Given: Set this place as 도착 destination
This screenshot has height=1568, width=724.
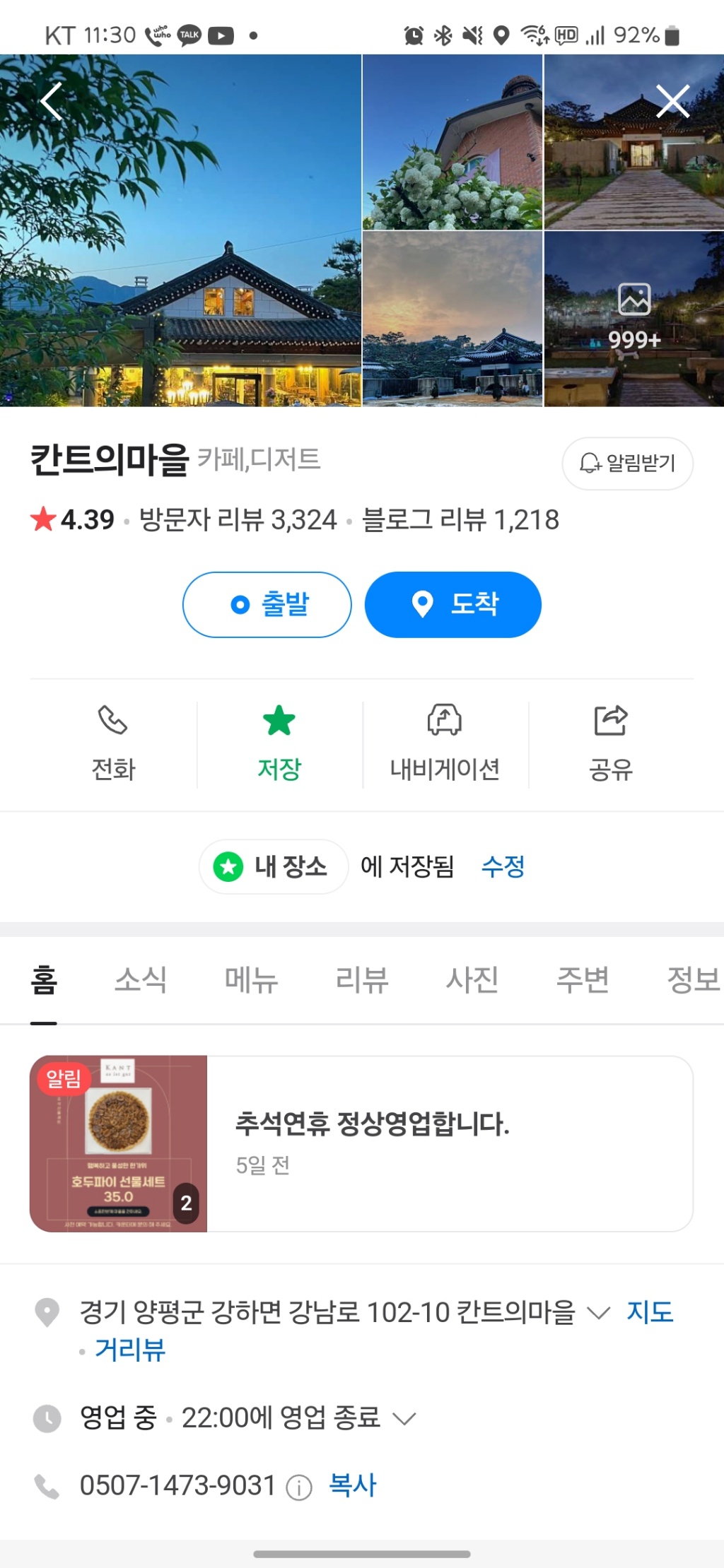Looking at the screenshot, I should coord(453,605).
